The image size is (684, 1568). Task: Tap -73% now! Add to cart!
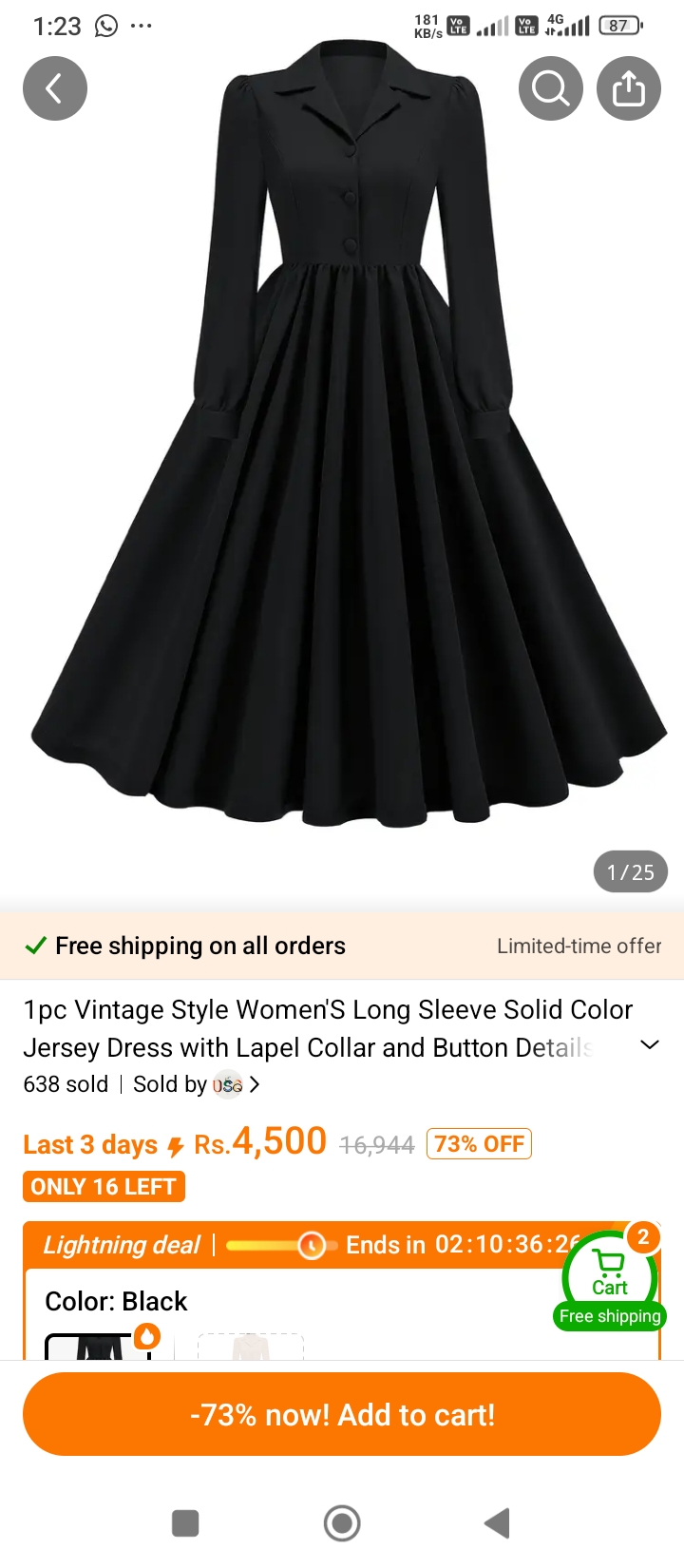point(342,1415)
